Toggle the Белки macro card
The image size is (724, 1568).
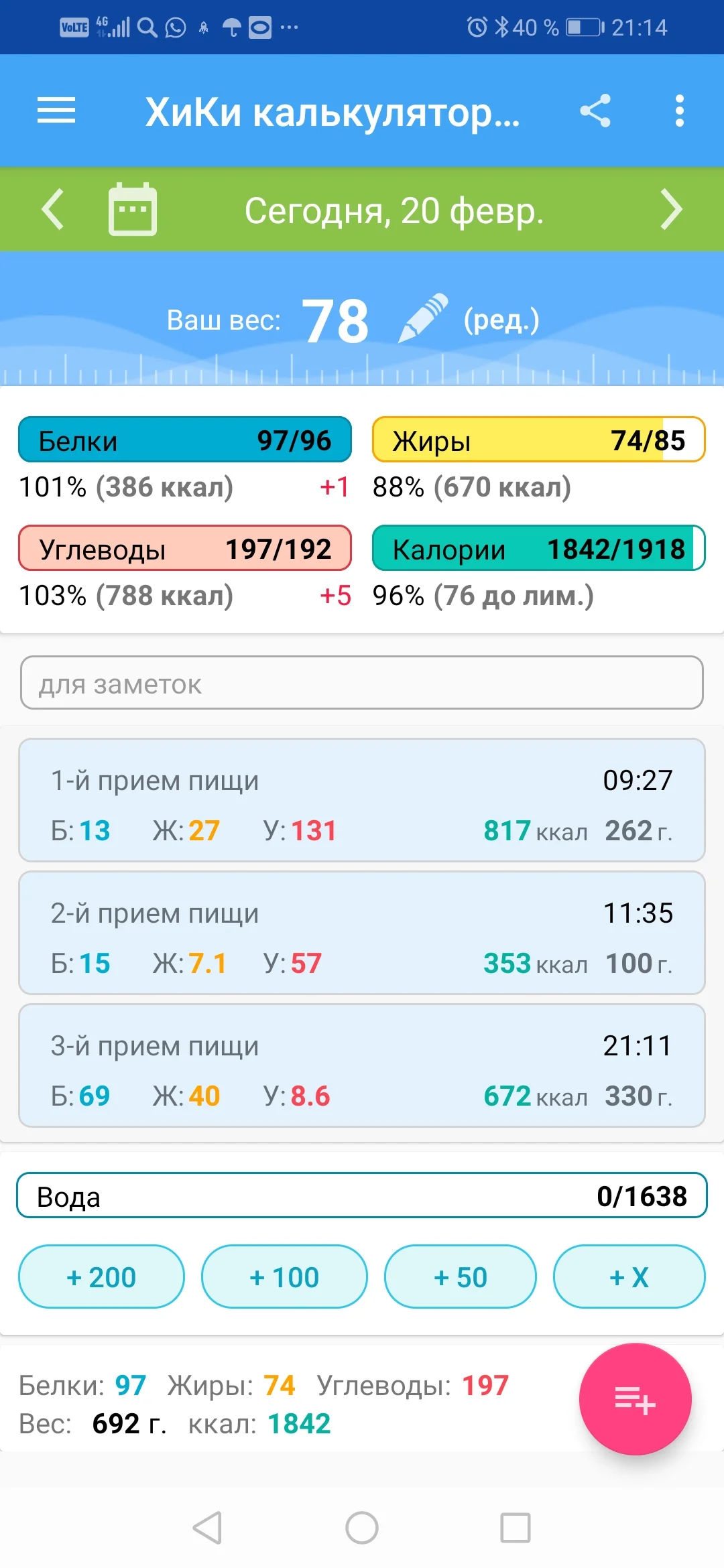184,440
